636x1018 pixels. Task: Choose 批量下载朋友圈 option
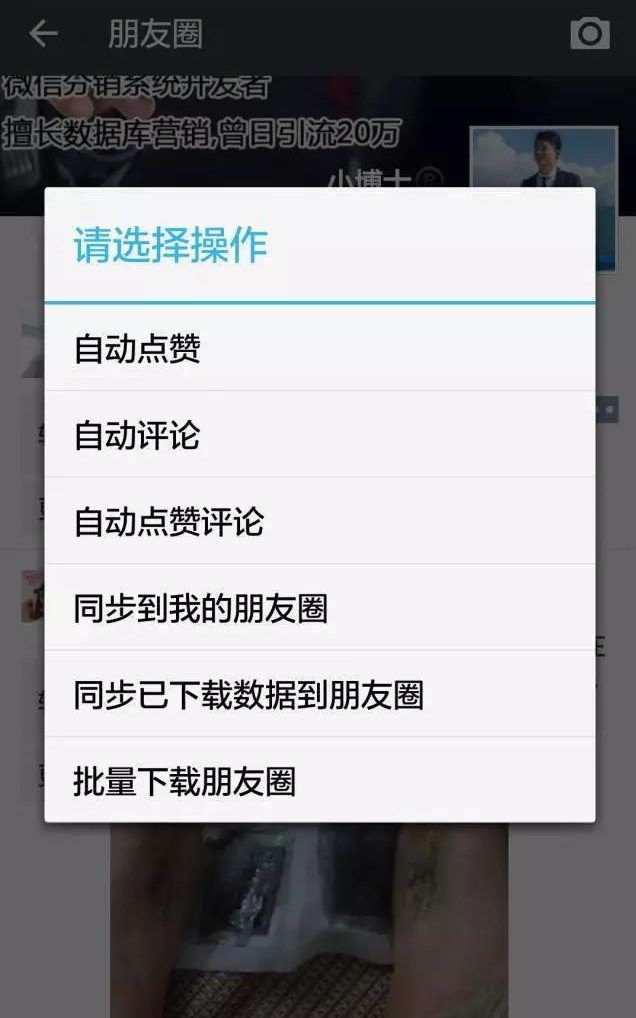pyautogui.click(x=318, y=780)
